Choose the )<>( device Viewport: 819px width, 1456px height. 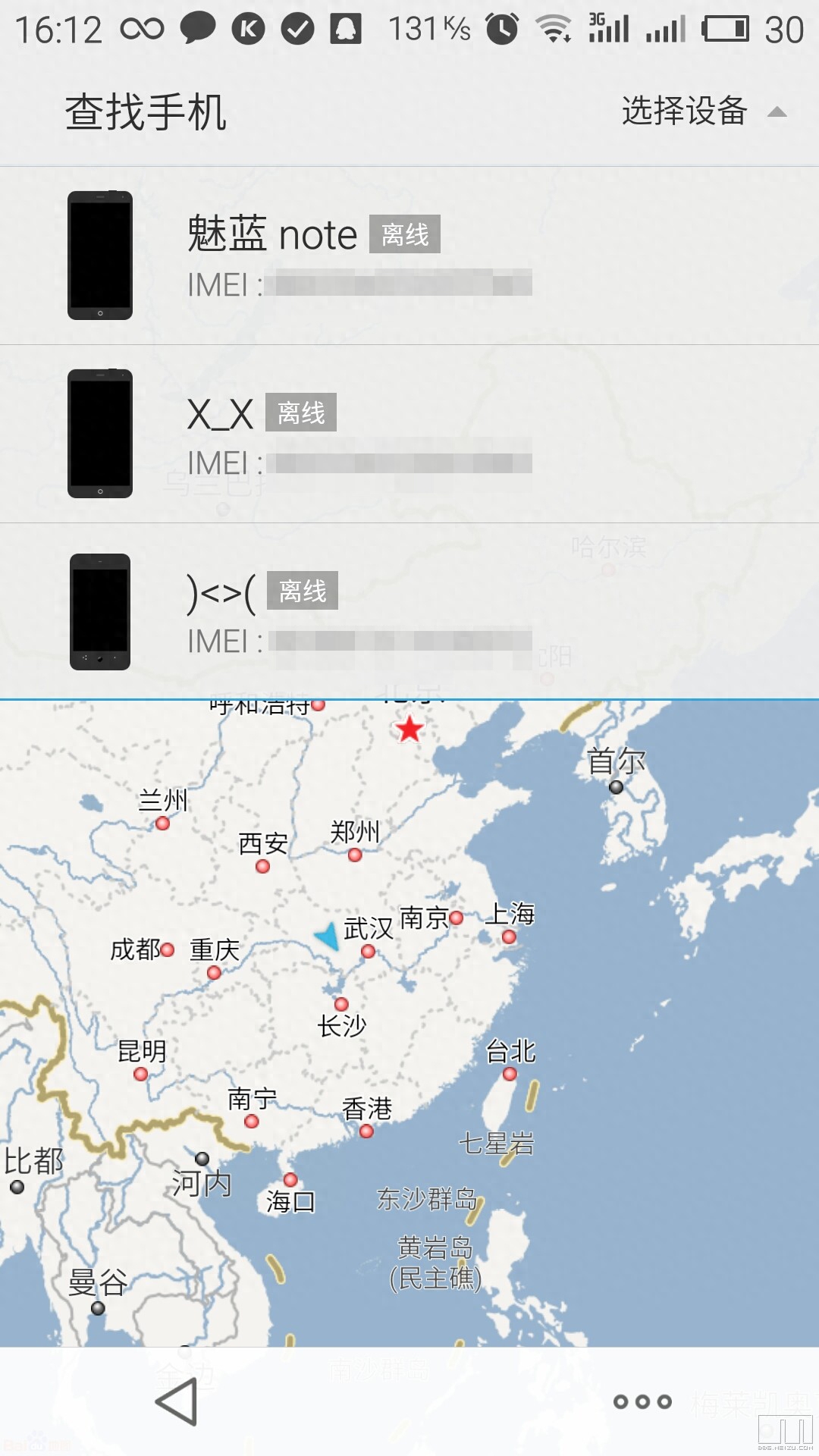point(409,611)
